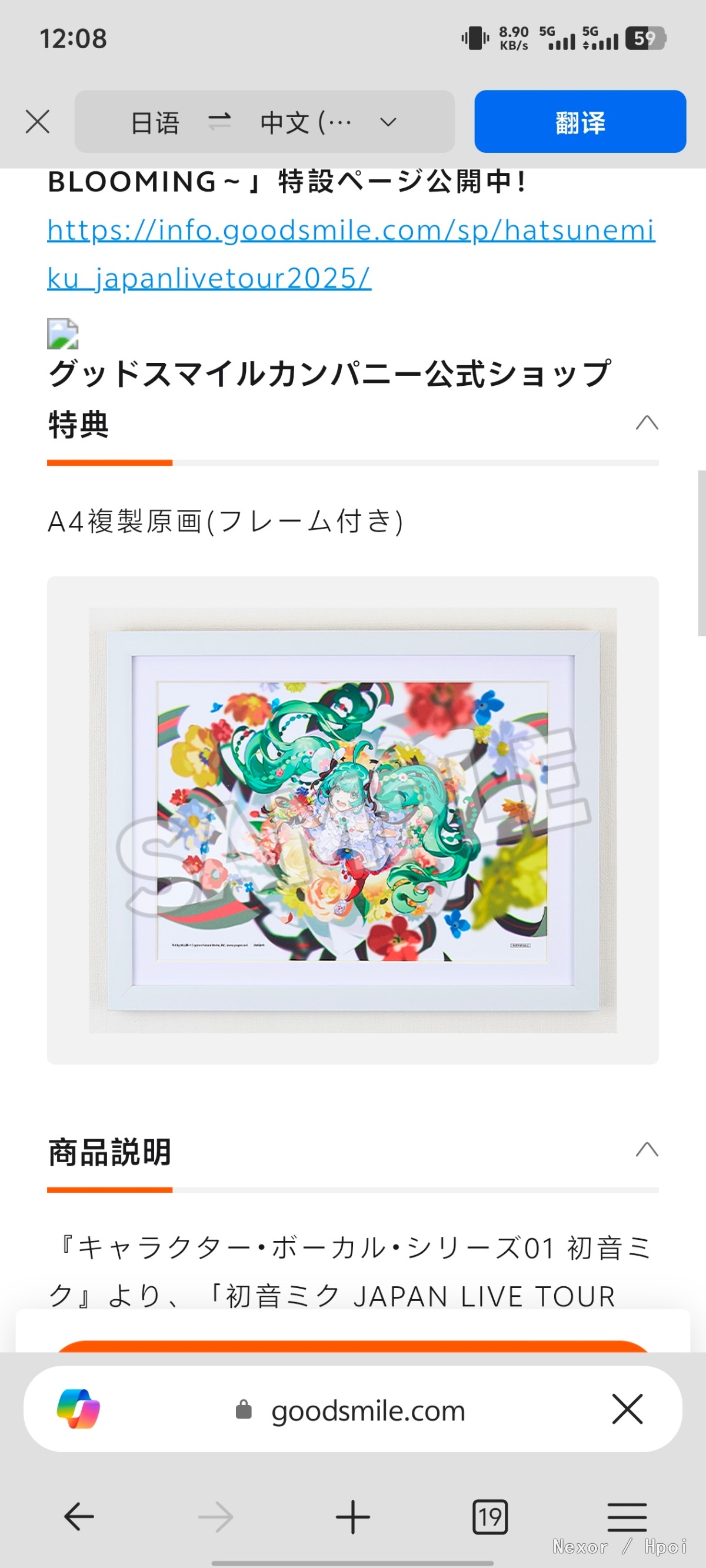Close the translation bar
The height and width of the screenshot is (1568, 706).
pos(38,122)
